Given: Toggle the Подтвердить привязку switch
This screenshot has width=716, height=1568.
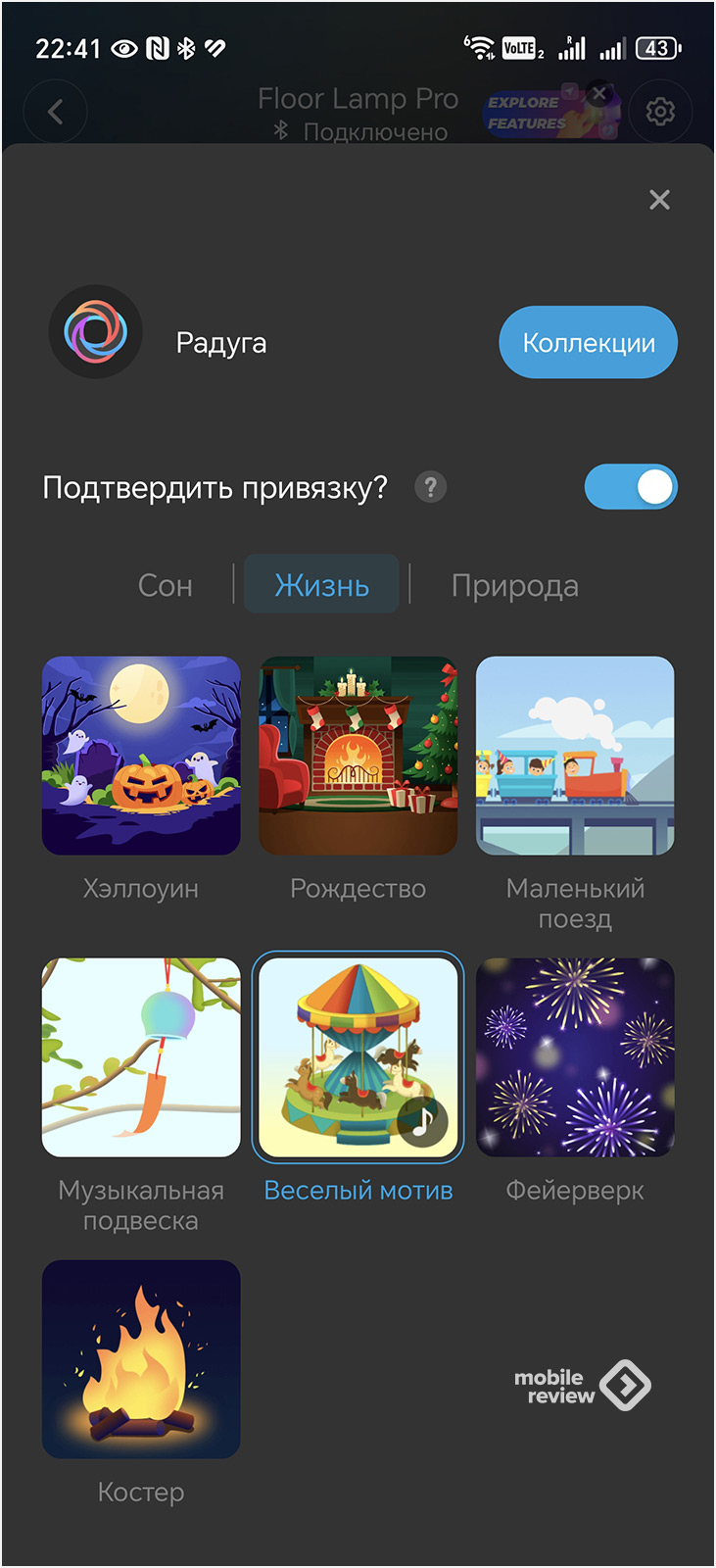Looking at the screenshot, I should point(631,487).
